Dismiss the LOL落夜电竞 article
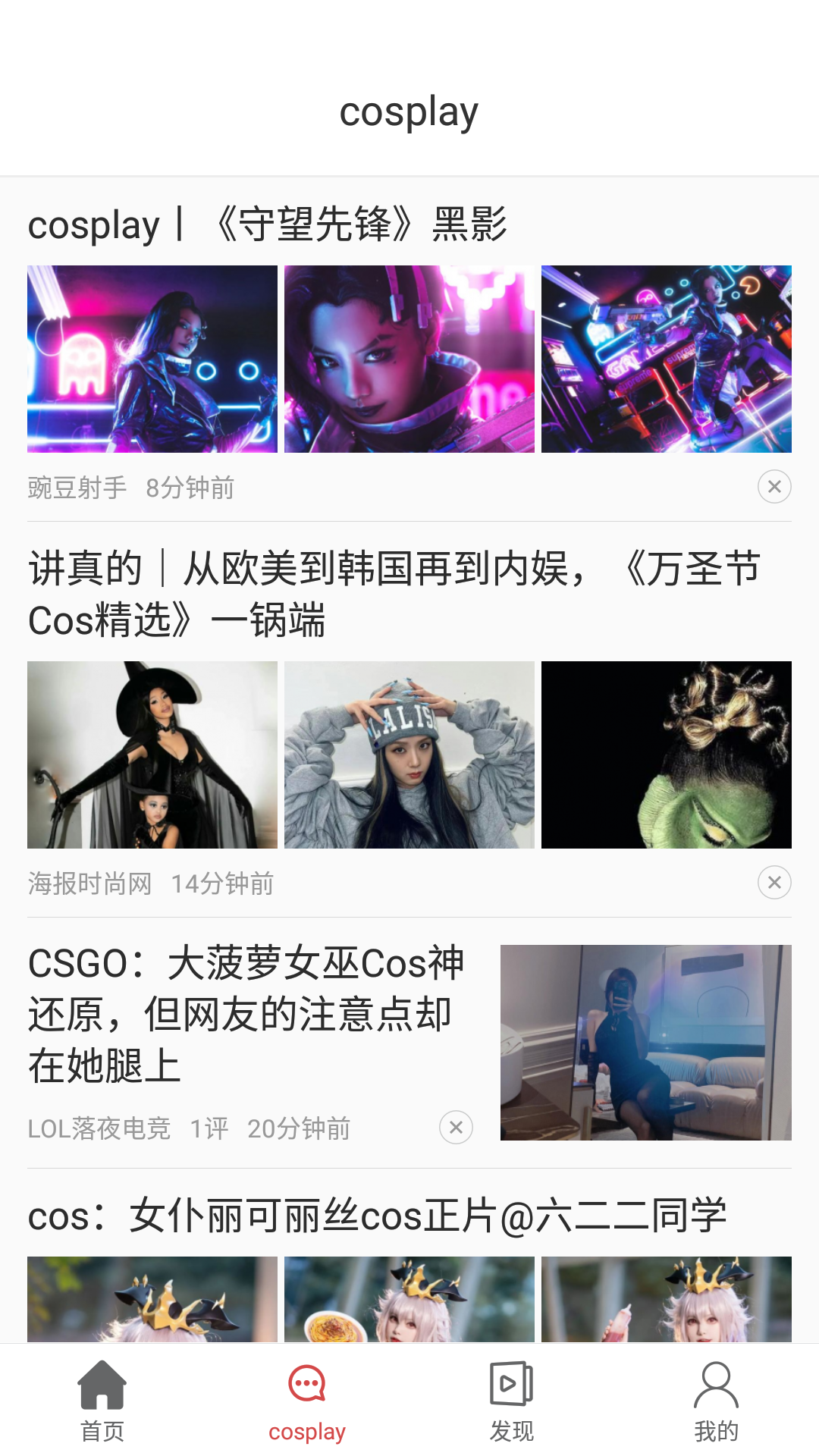The width and height of the screenshot is (819, 1456). (456, 1128)
